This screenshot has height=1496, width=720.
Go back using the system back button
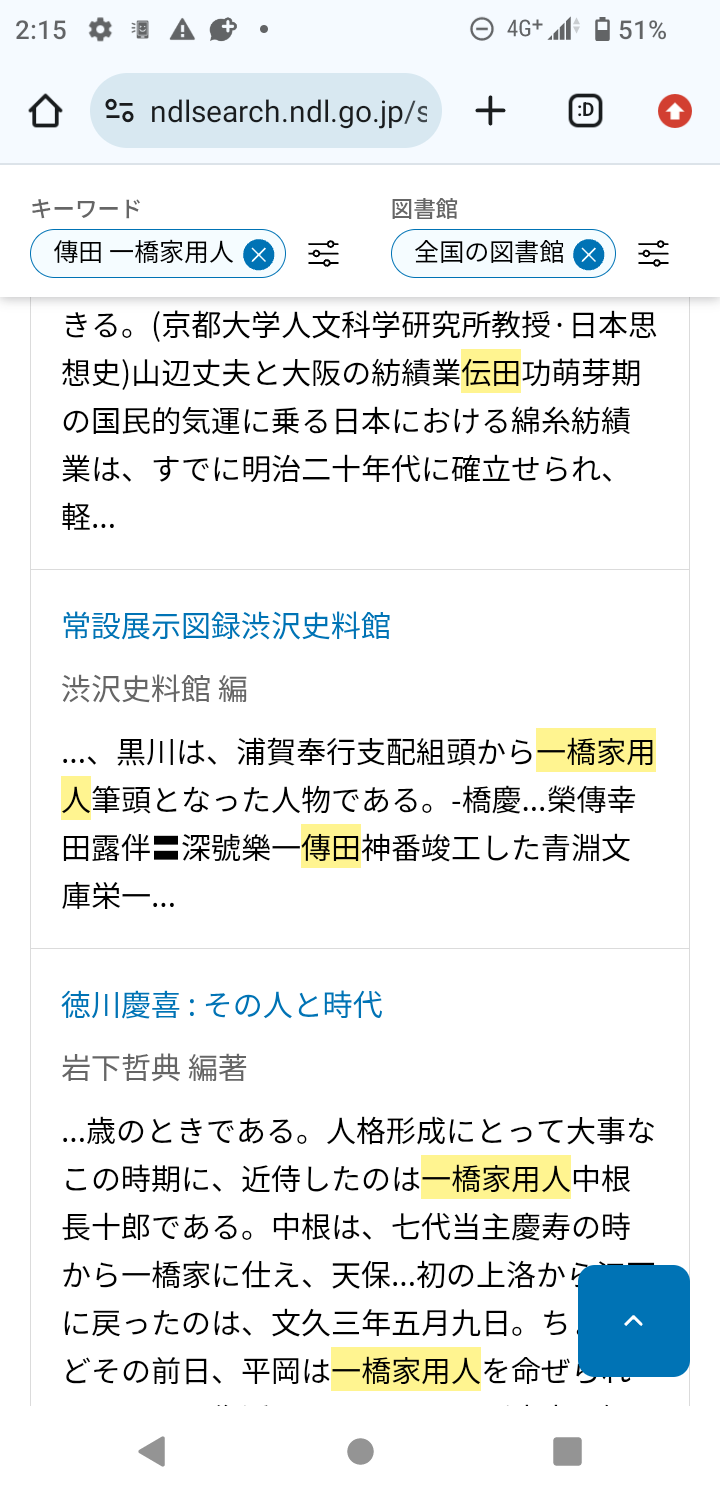click(152, 1451)
